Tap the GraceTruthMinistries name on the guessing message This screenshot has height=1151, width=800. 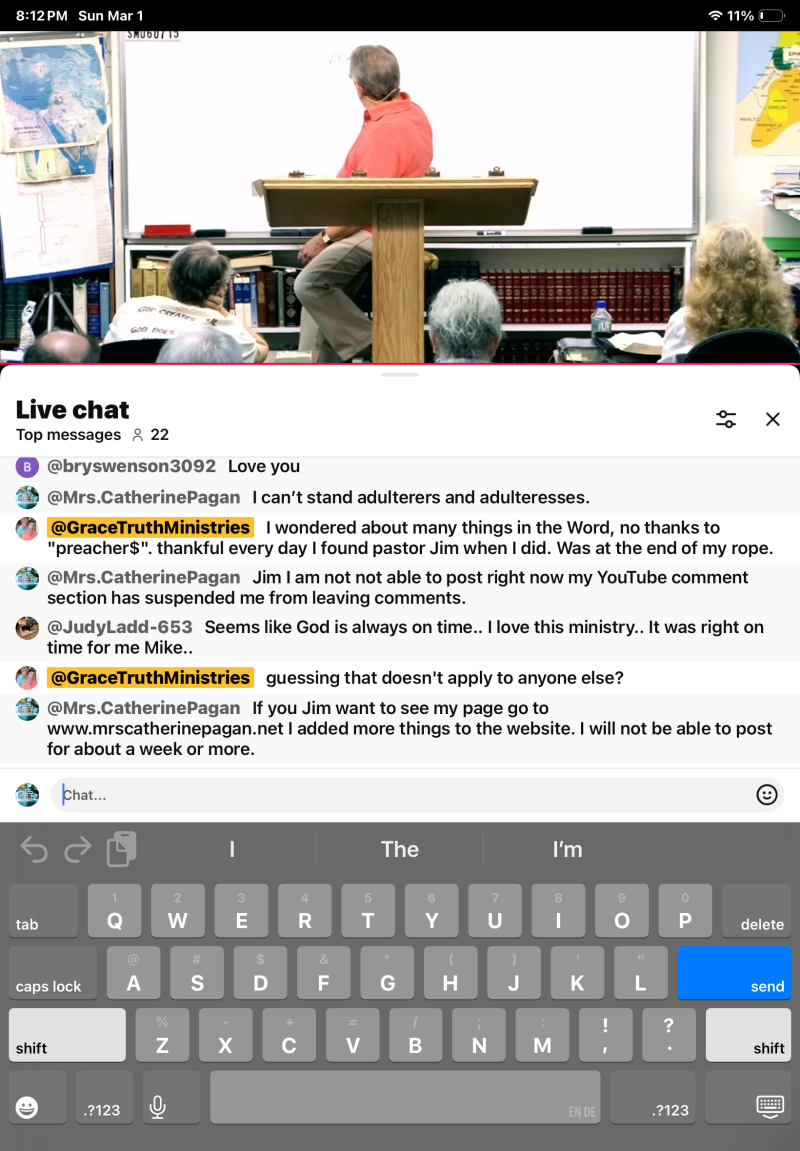150,678
